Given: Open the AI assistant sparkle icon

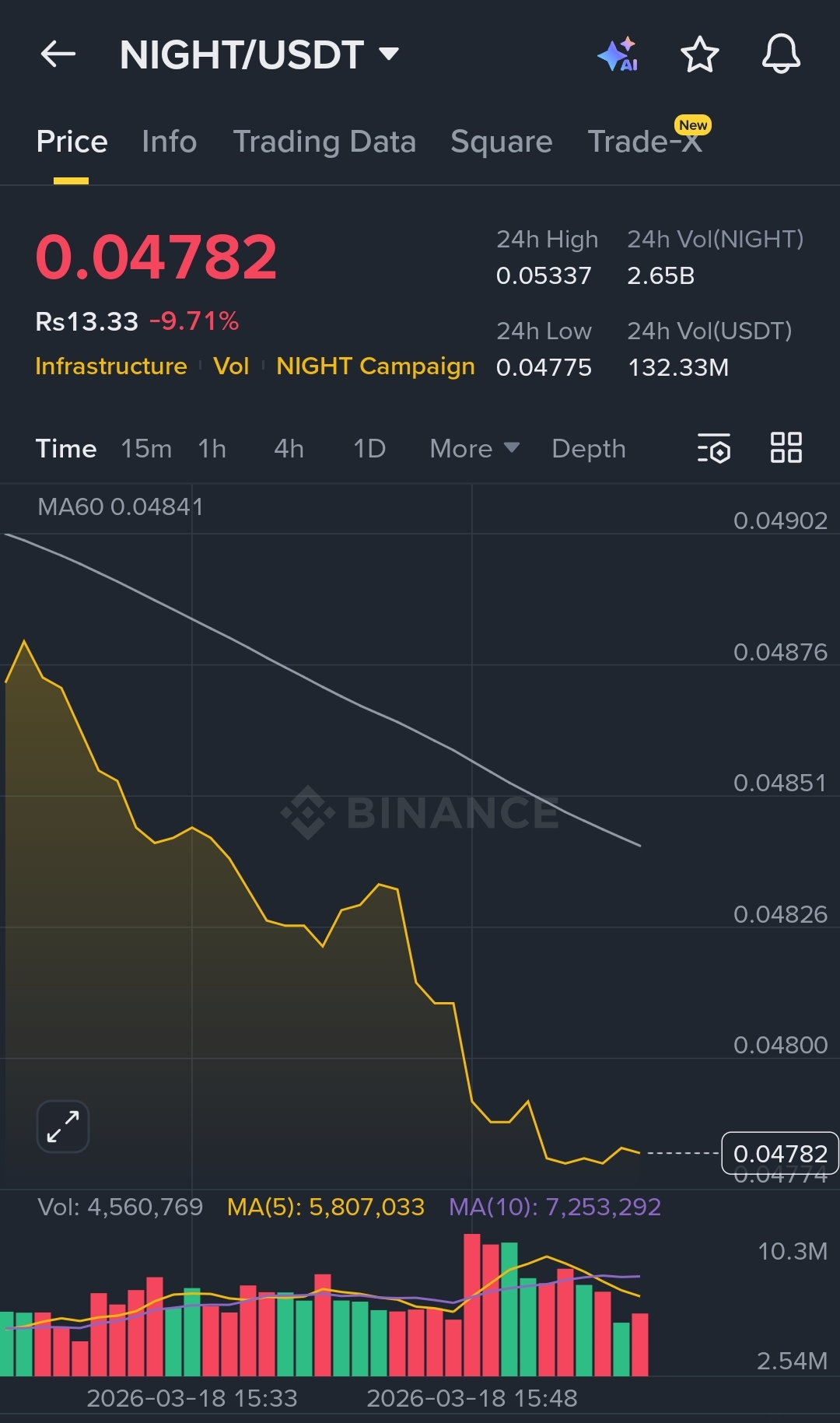Looking at the screenshot, I should click(x=618, y=54).
